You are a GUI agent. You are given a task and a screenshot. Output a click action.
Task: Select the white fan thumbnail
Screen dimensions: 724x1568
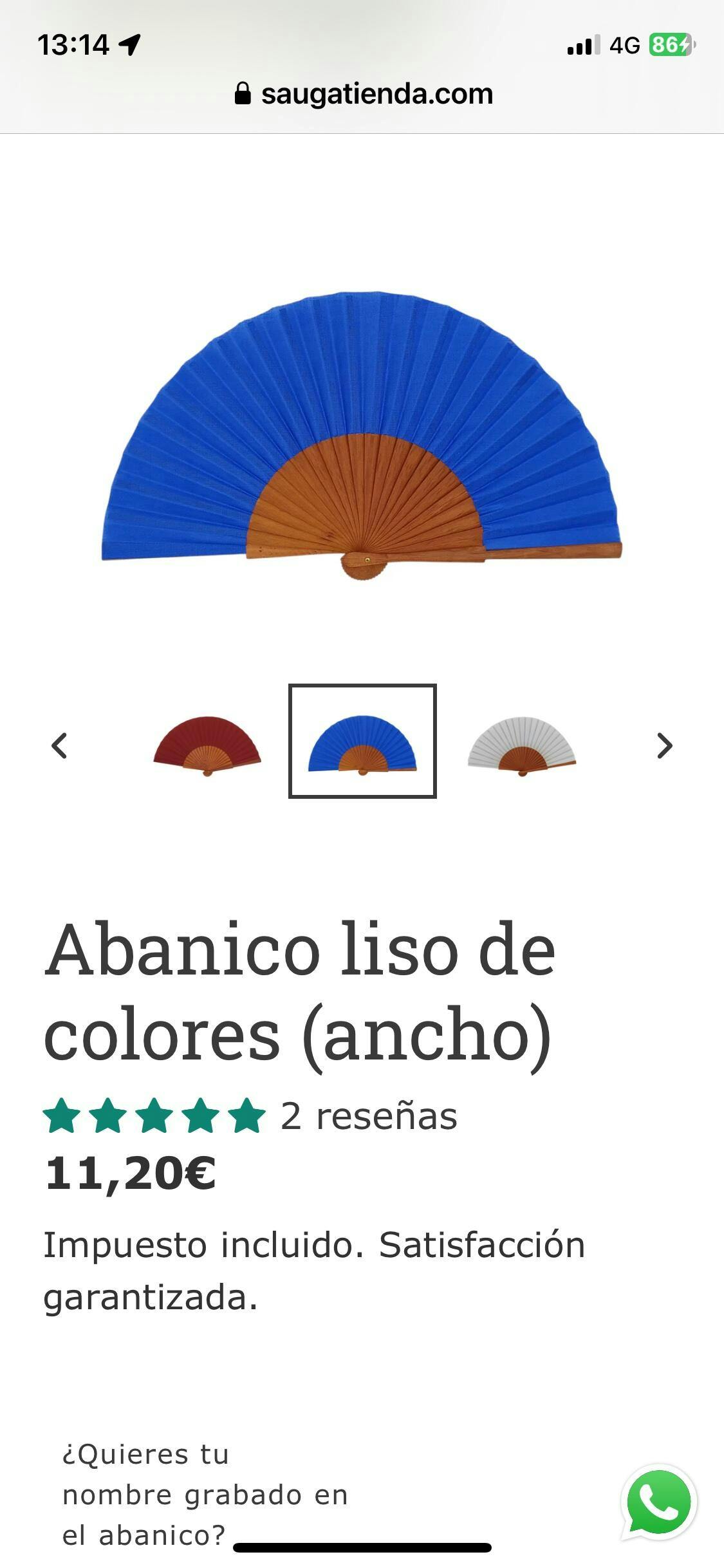tap(522, 745)
